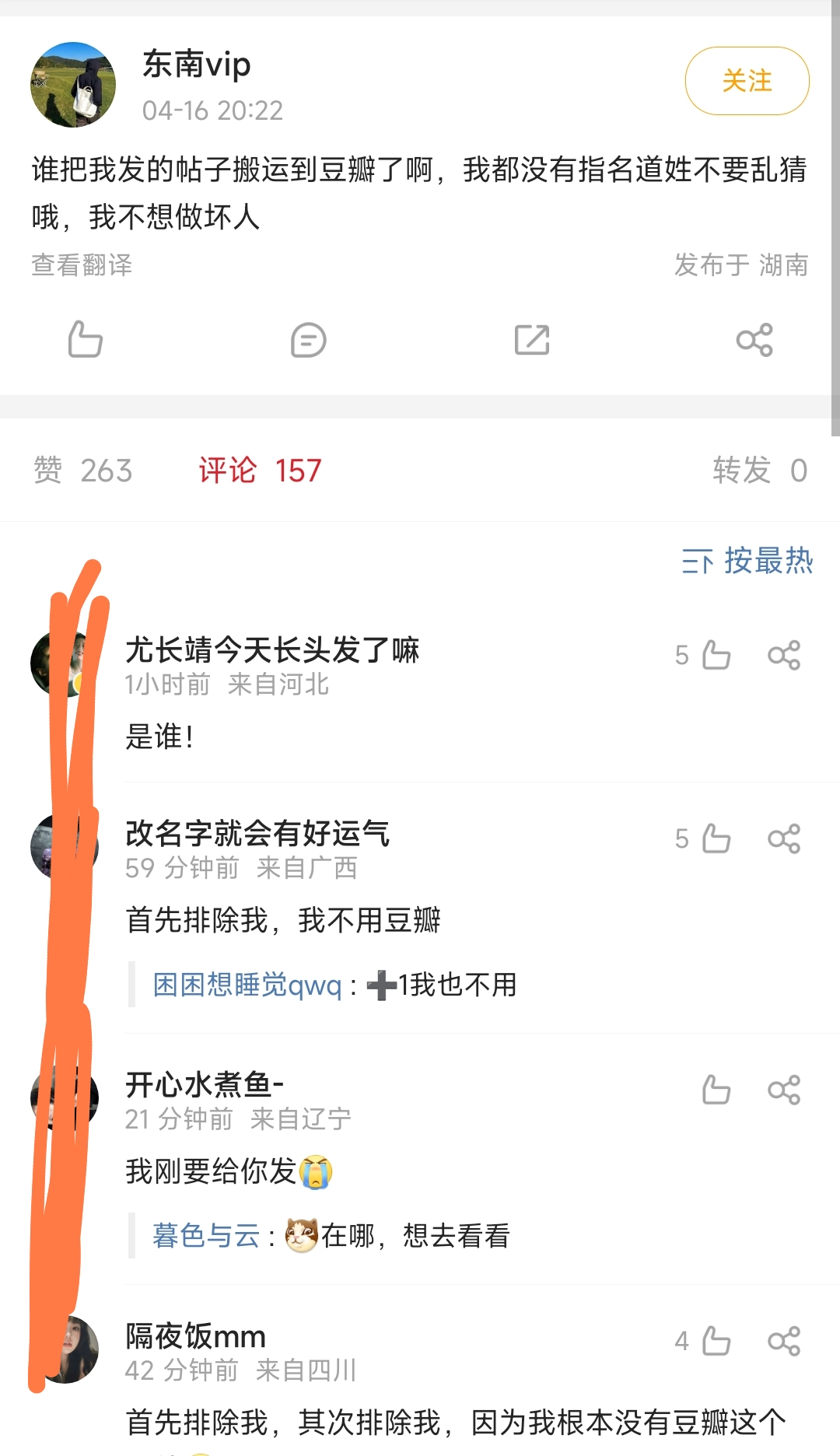The image size is (840, 1456).
Task: Like the post using the thumbs-up icon
Action: (84, 340)
